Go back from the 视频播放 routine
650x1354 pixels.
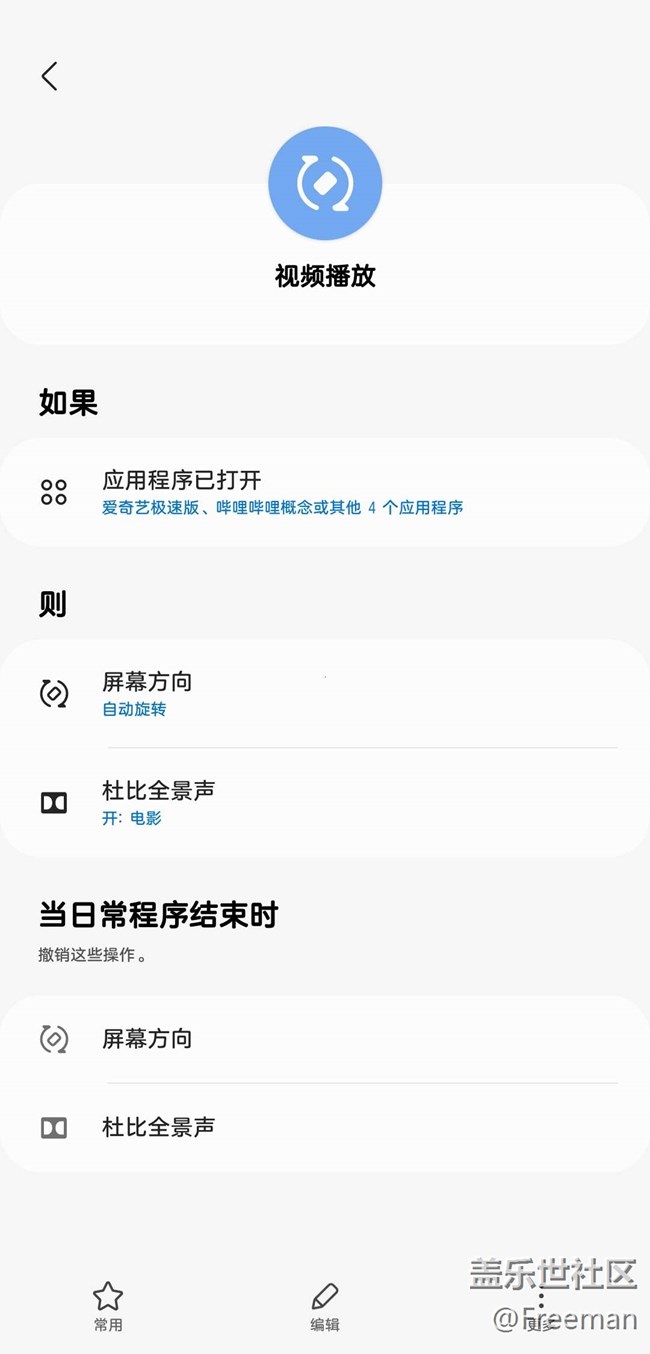pos(49,76)
